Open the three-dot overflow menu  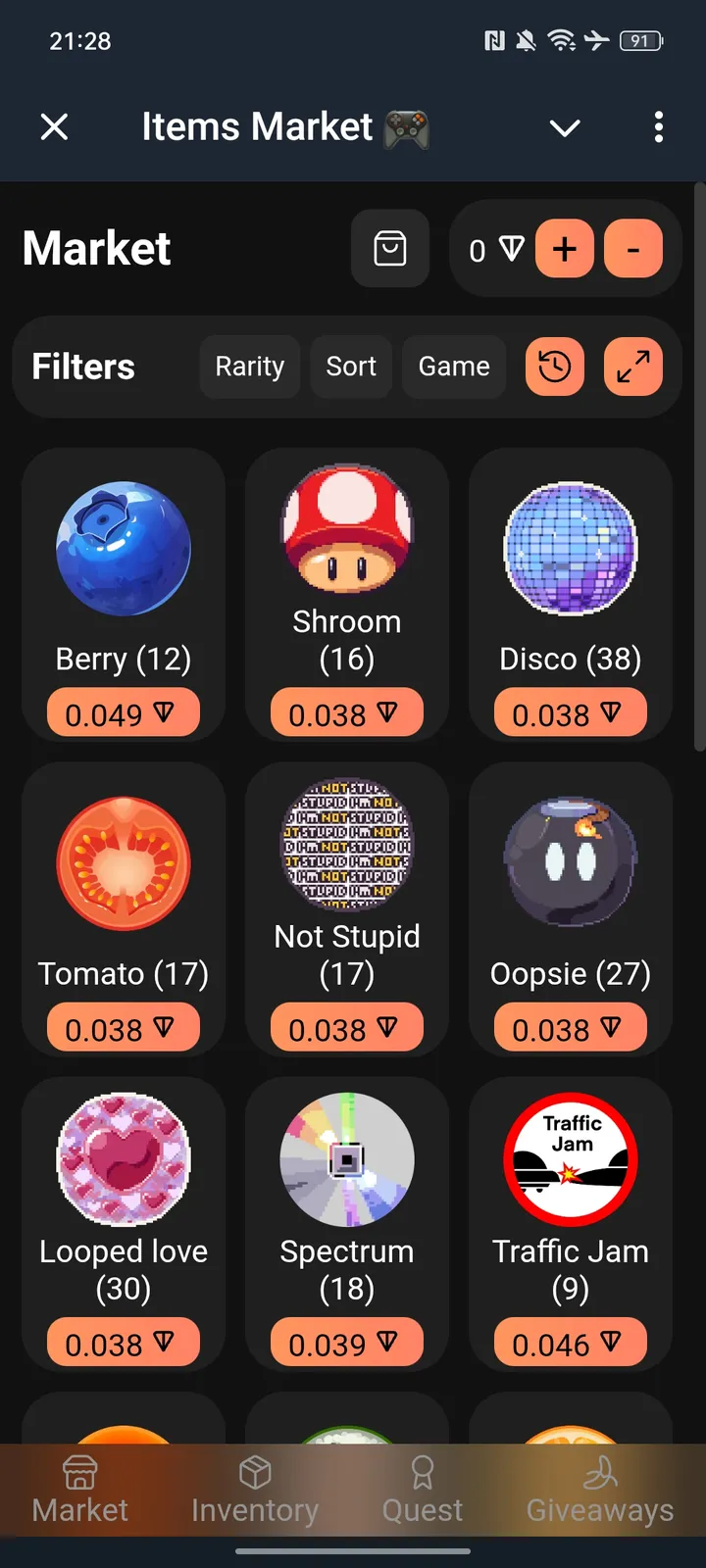[658, 127]
